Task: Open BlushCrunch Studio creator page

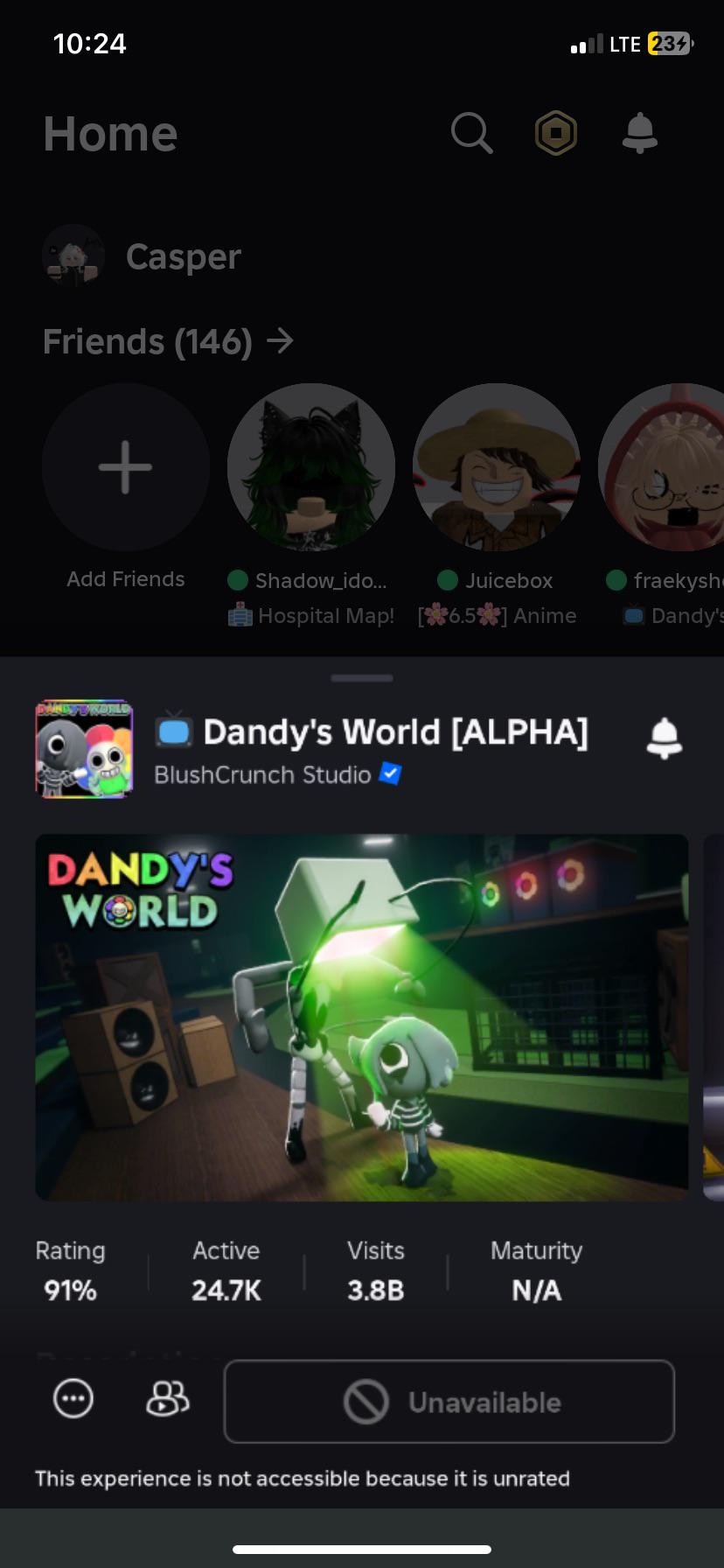Action: 262,775
